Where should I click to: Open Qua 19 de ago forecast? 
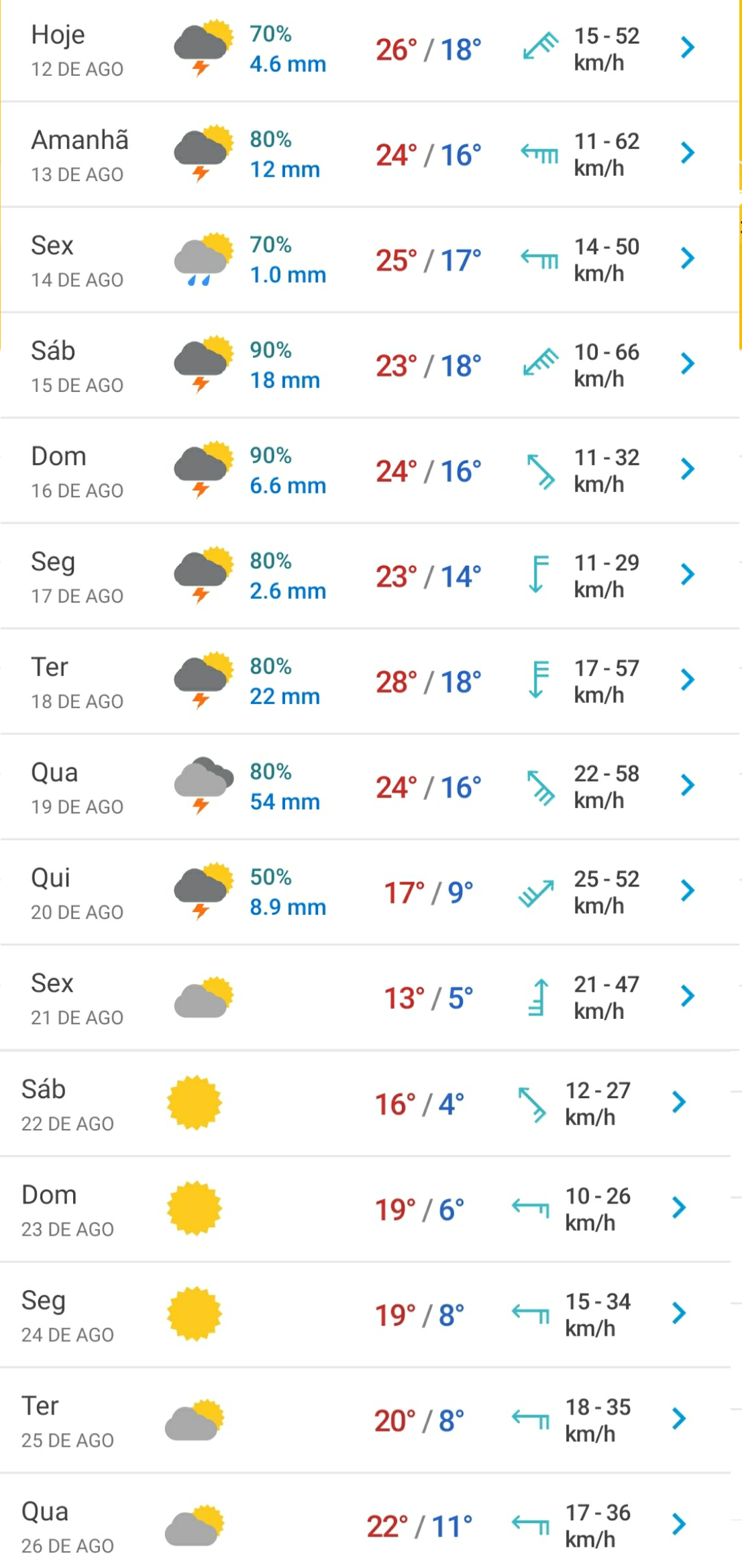tap(370, 787)
